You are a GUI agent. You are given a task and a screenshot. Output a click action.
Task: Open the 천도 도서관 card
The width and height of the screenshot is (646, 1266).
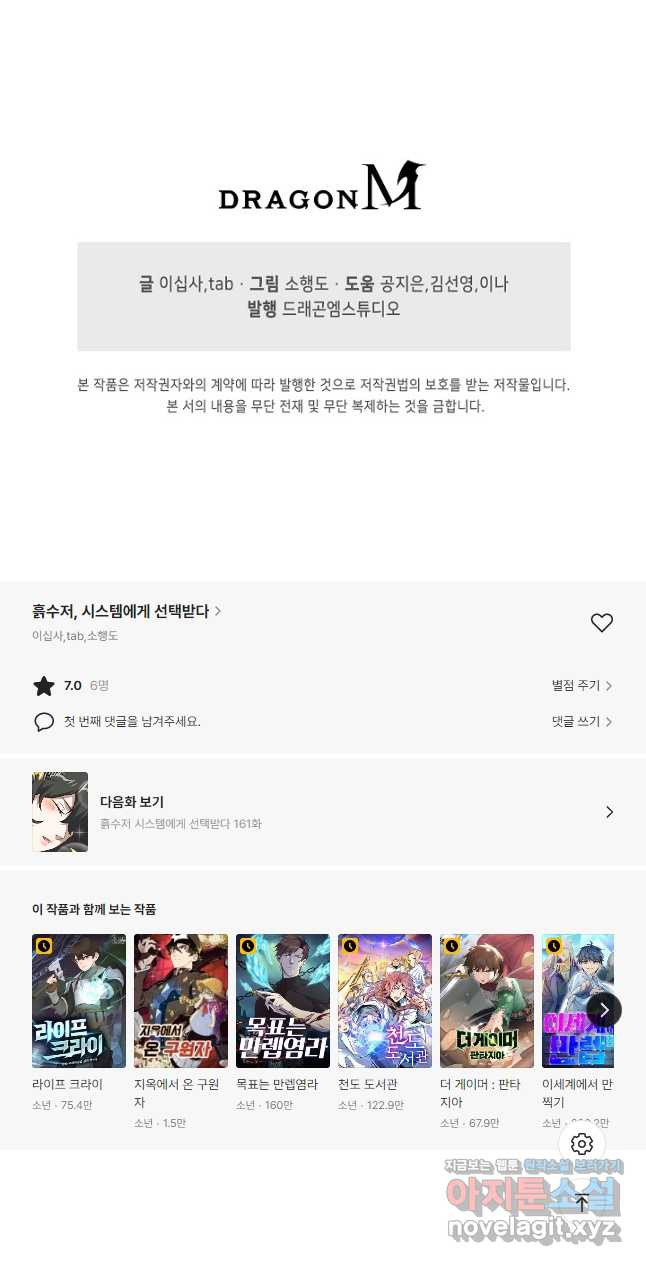385,1002
